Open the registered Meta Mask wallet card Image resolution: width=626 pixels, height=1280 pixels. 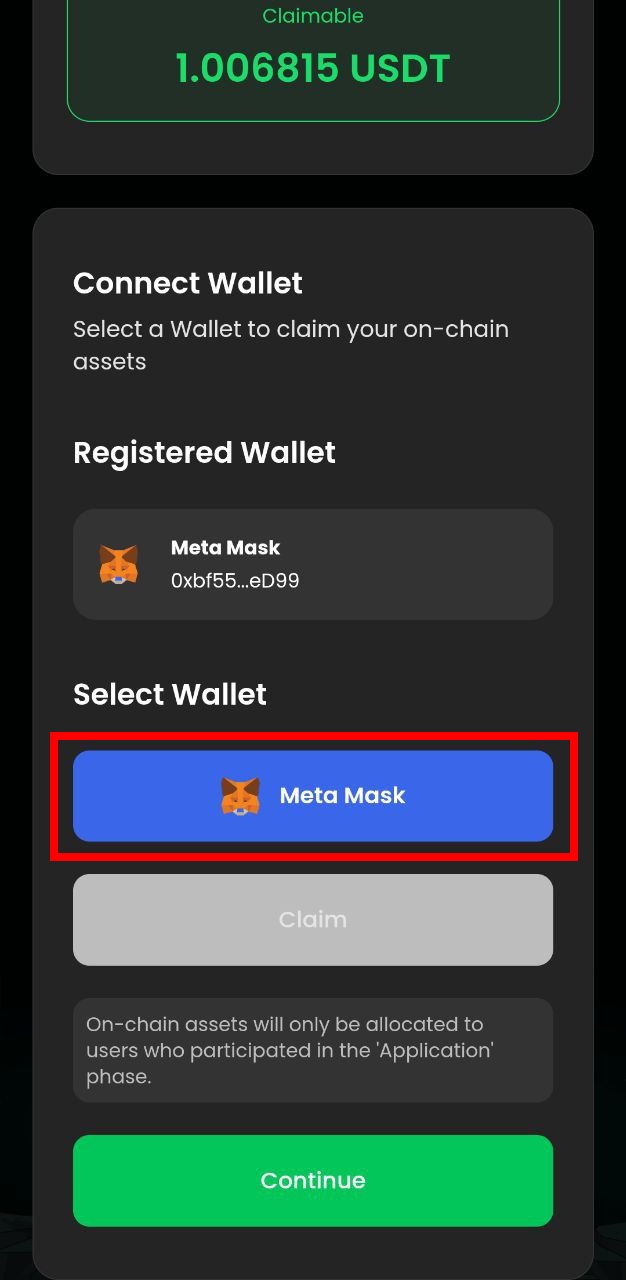coord(313,564)
